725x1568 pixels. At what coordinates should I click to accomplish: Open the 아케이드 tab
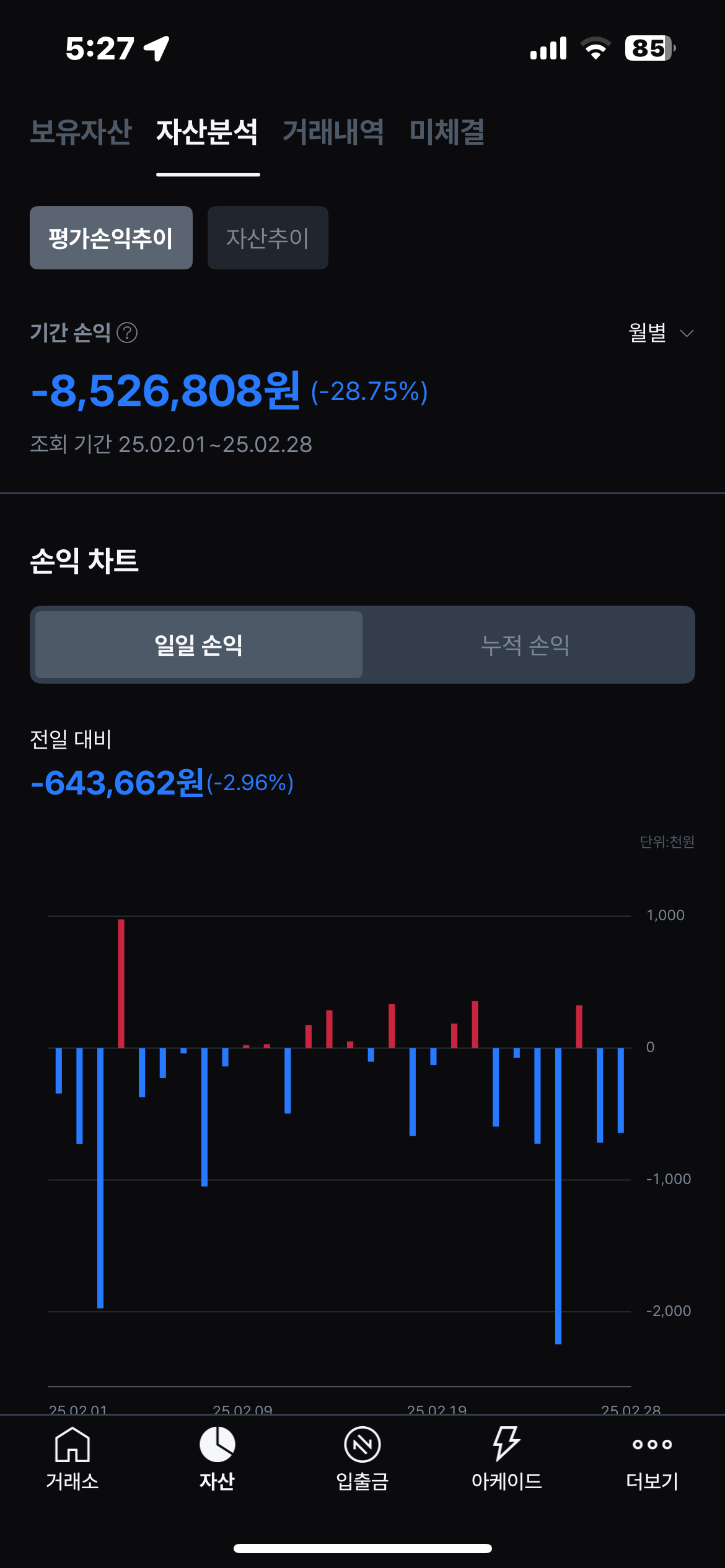507,1459
